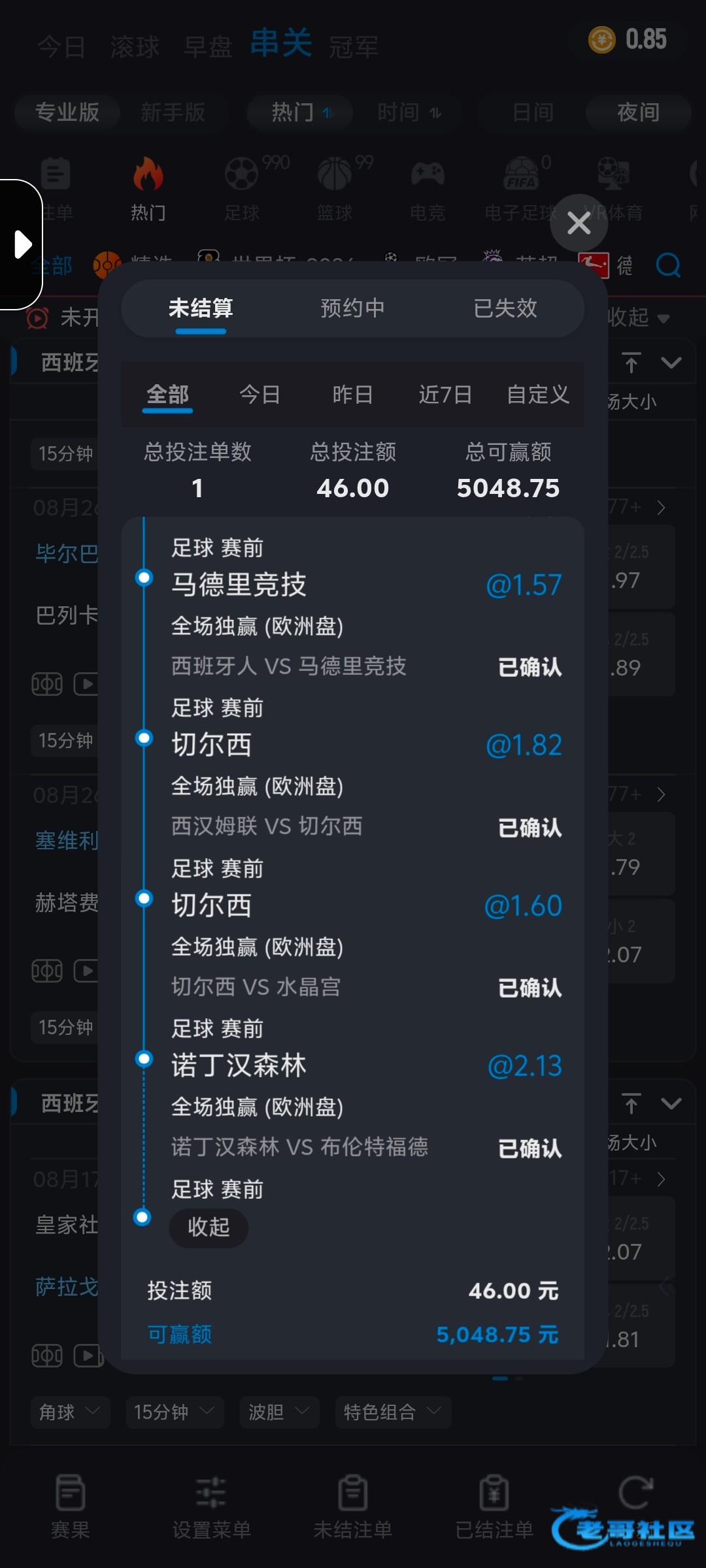This screenshot has height=1568, width=706.
Task: Filter bets by 今日
Action: pyautogui.click(x=260, y=395)
